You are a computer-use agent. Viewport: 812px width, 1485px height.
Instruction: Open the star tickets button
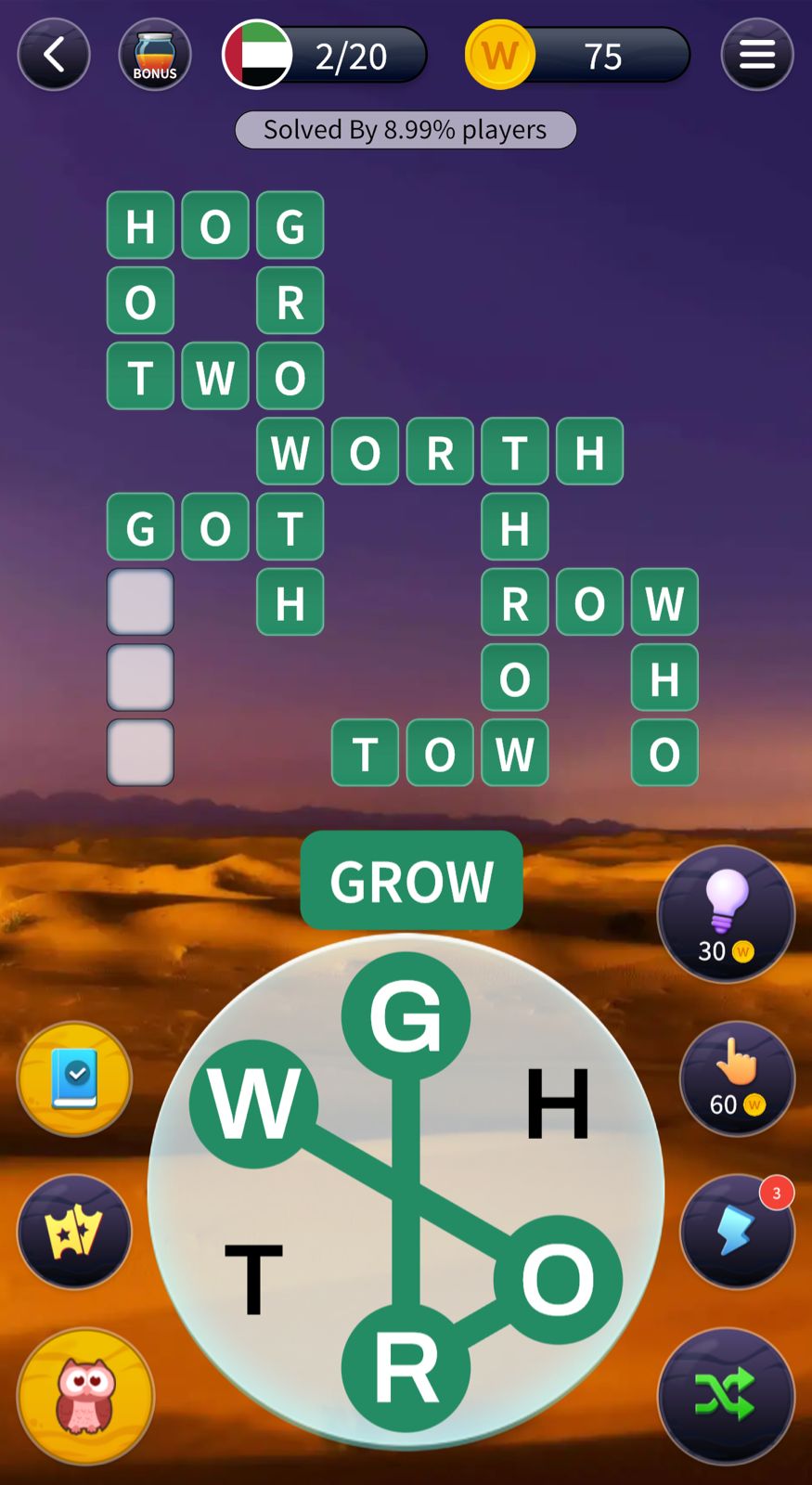point(74,1231)
